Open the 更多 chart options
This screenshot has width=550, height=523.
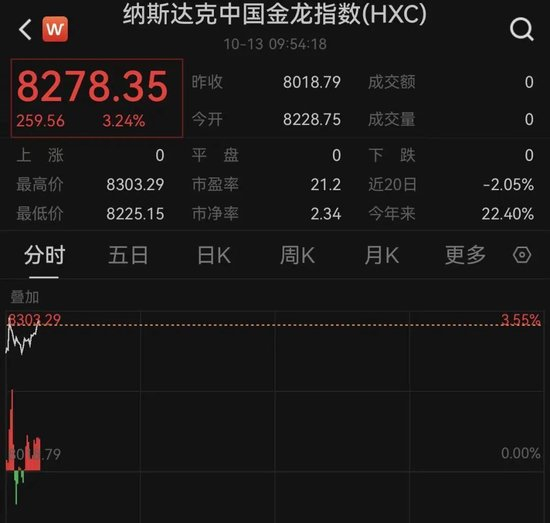[465, 255]
